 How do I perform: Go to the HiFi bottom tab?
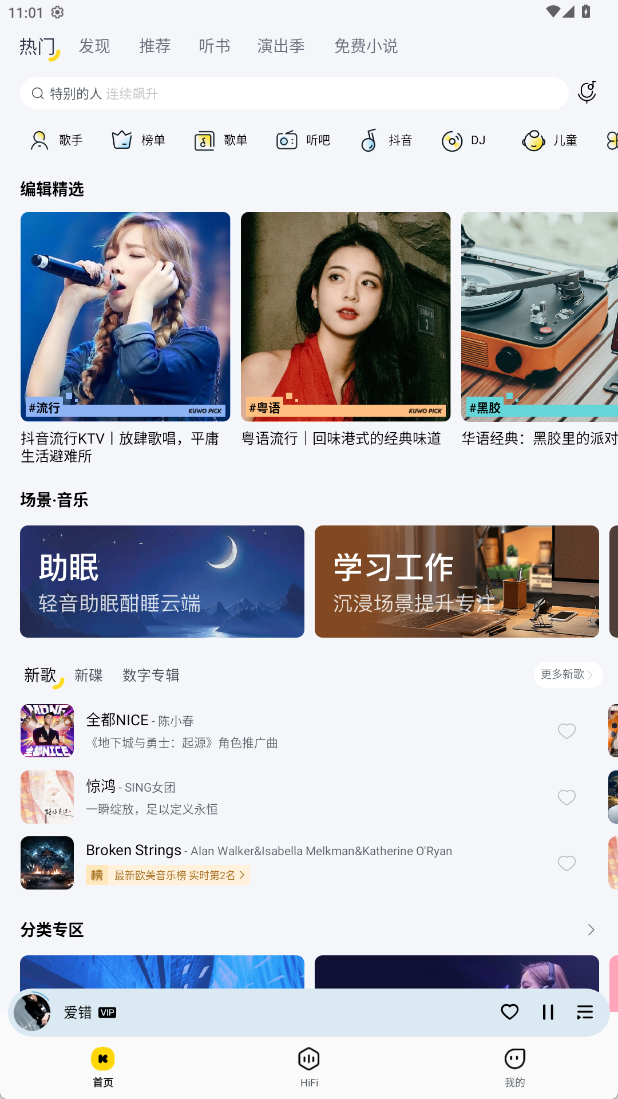(x=309, y=1065)
